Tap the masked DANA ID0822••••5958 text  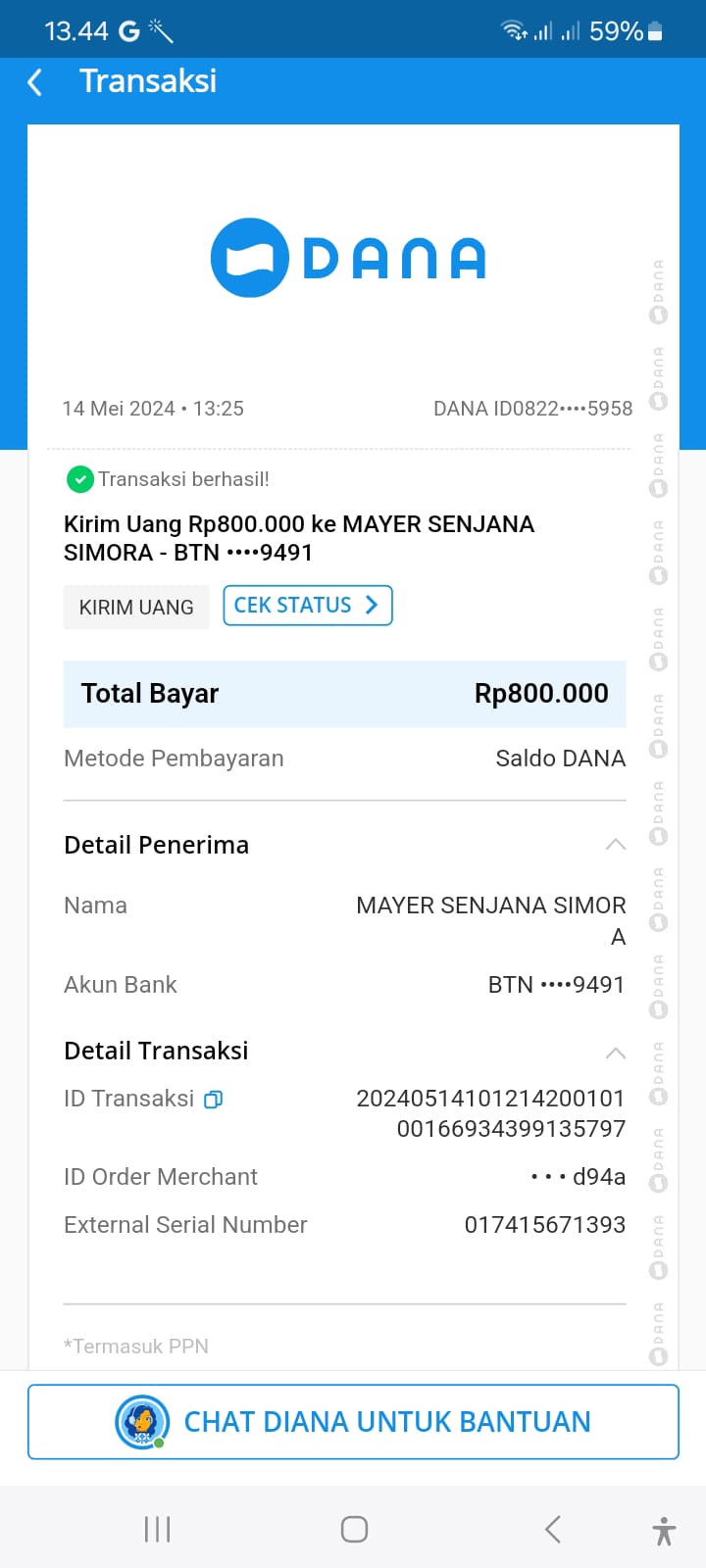pos(532,409)
